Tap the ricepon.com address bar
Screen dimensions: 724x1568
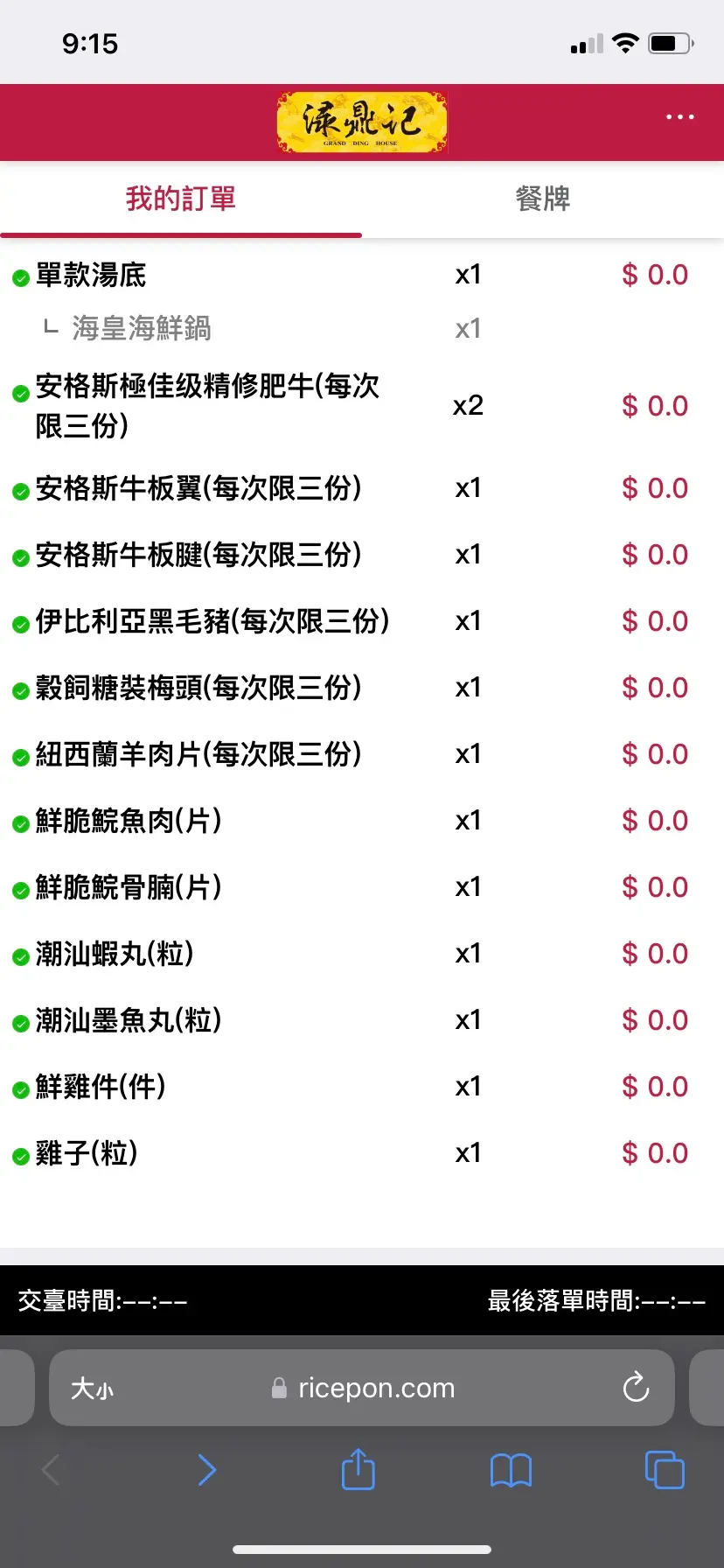coord(362,1388)
